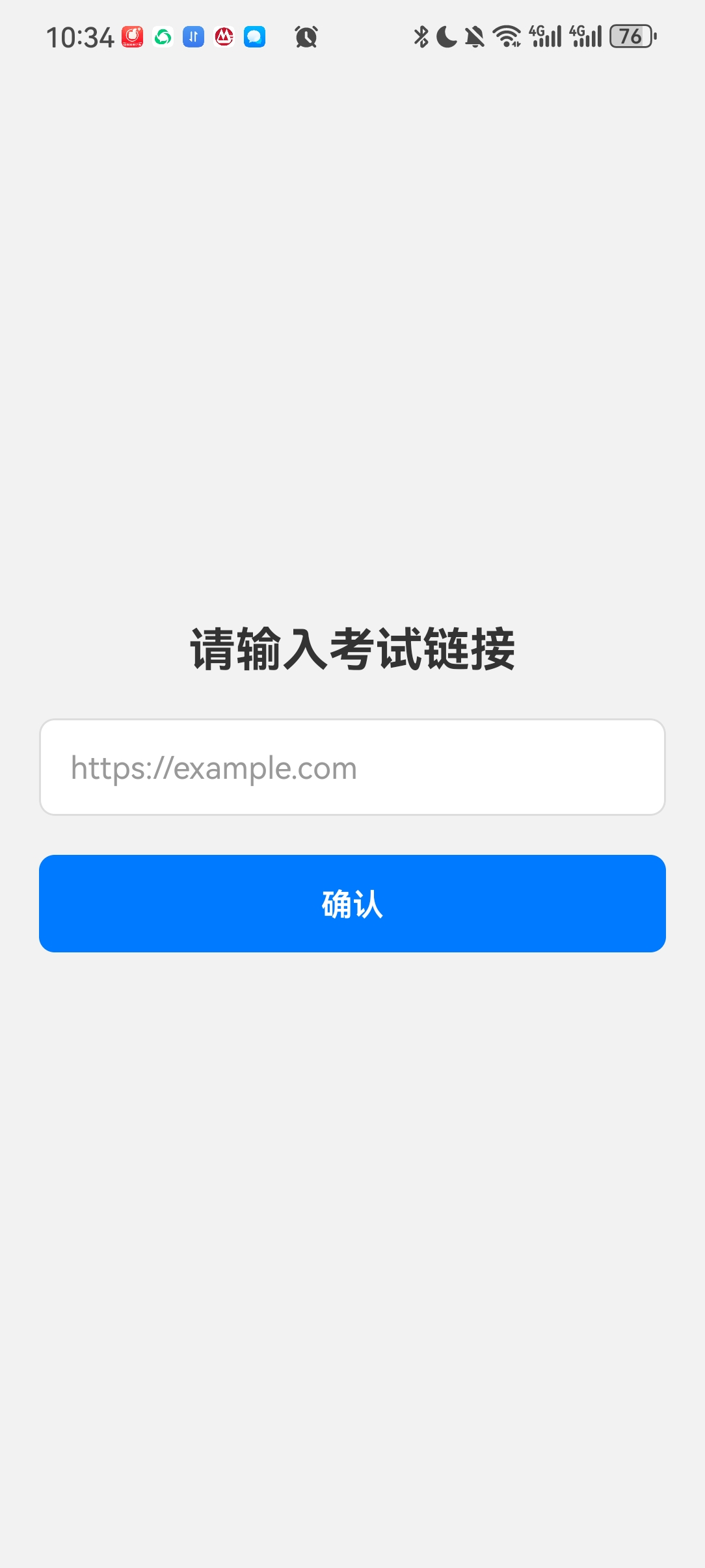Tap the clock showing 10:34
This screenshot has height=1568, width=705.
pos(81,37)
